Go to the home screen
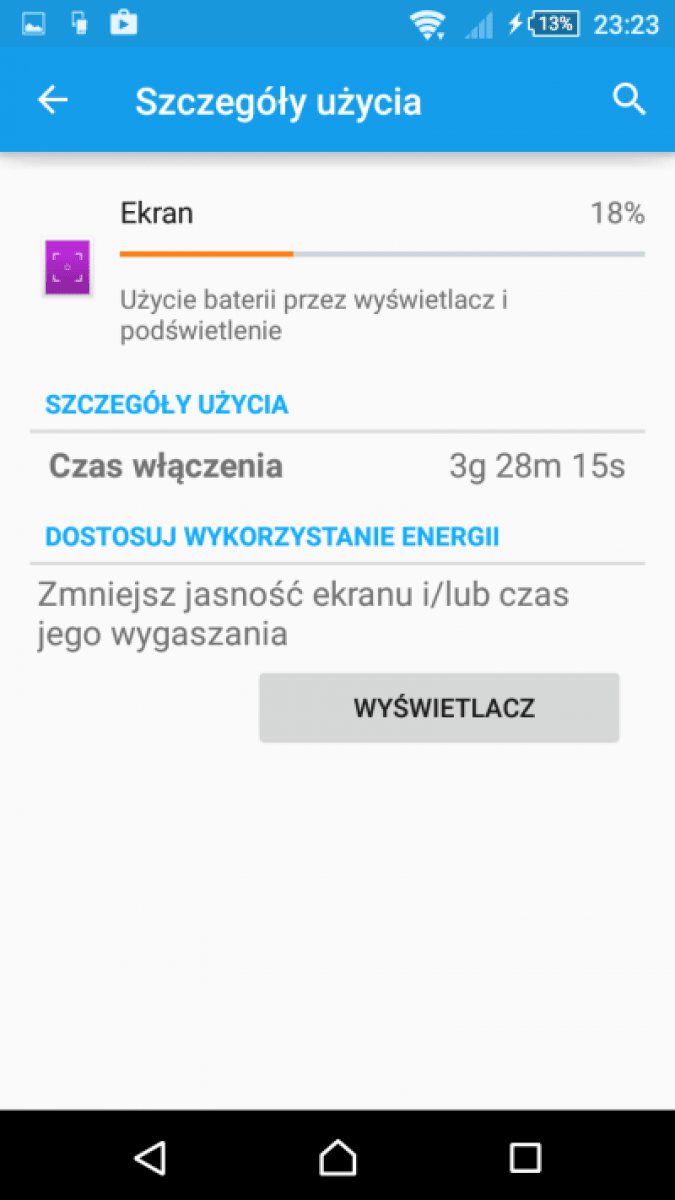Viewport: 675px width, 1200px height. click(x=338, y=1157)
